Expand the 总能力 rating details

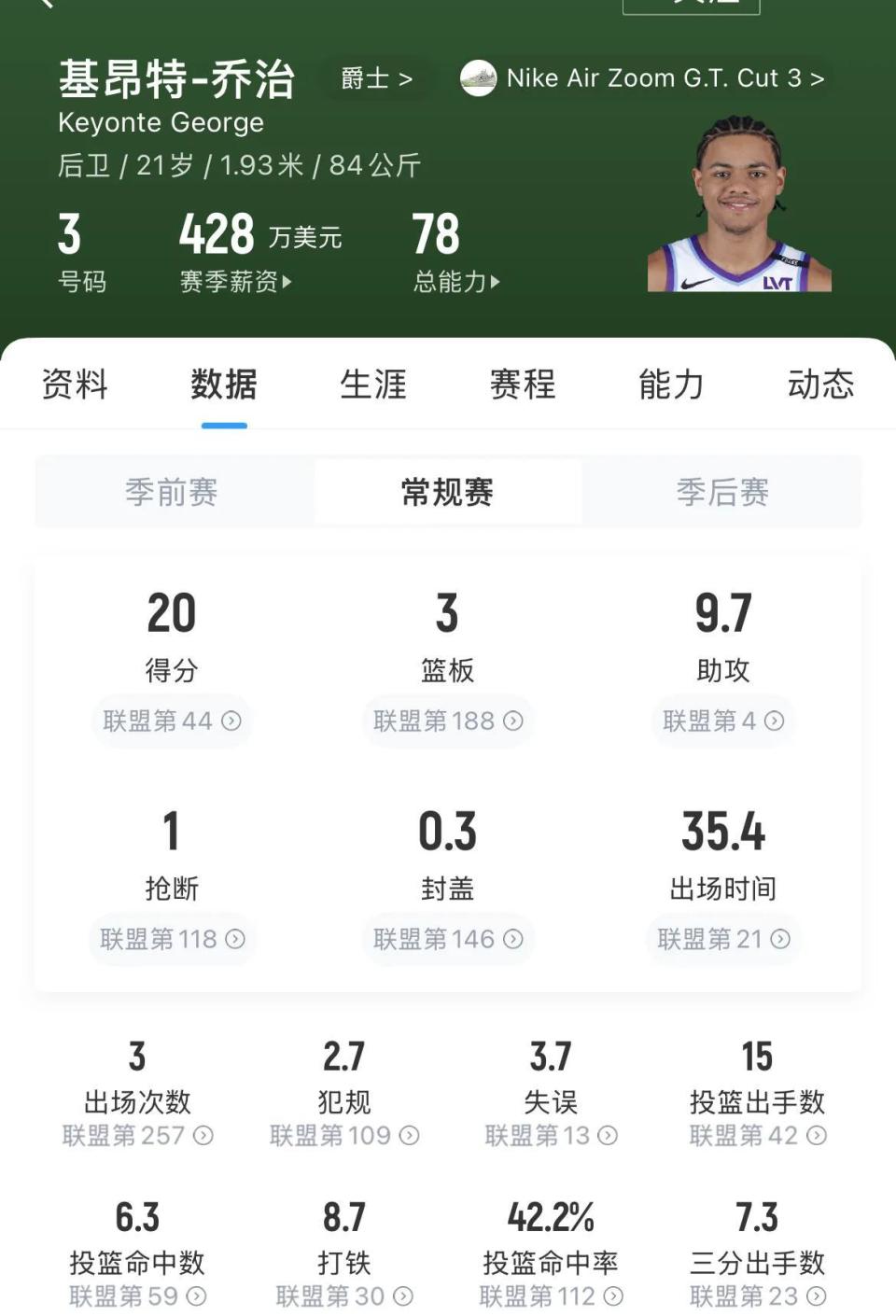[x=457, y=280]
